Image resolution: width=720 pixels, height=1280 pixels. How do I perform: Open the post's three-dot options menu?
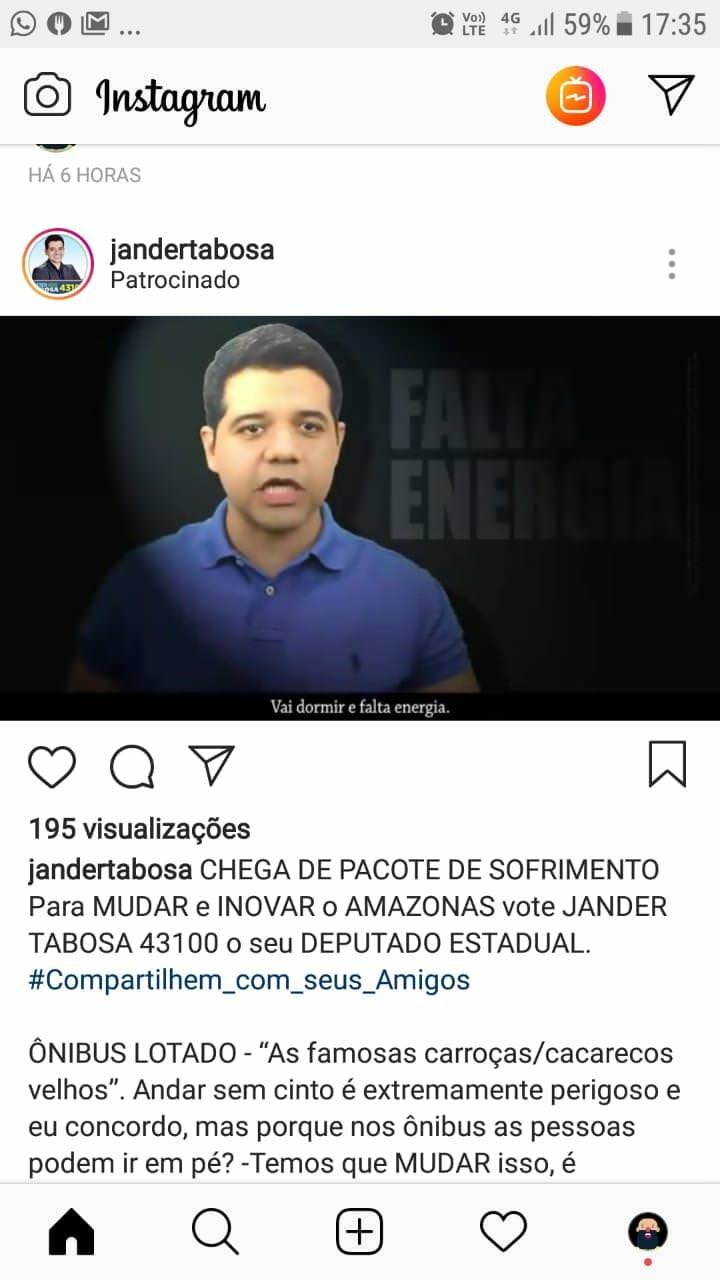[672, 264]
